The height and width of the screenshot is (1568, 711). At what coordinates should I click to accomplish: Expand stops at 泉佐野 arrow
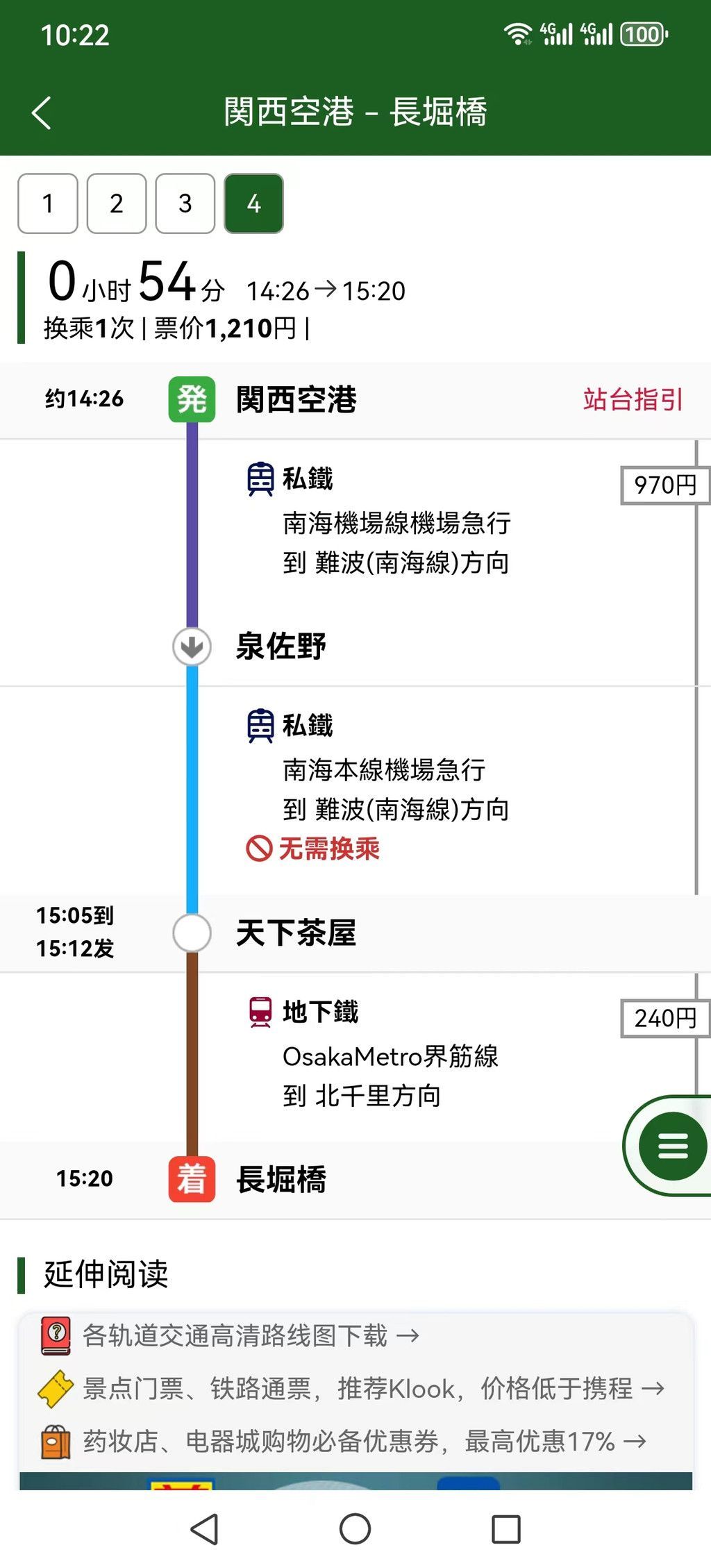pos(192,647)
